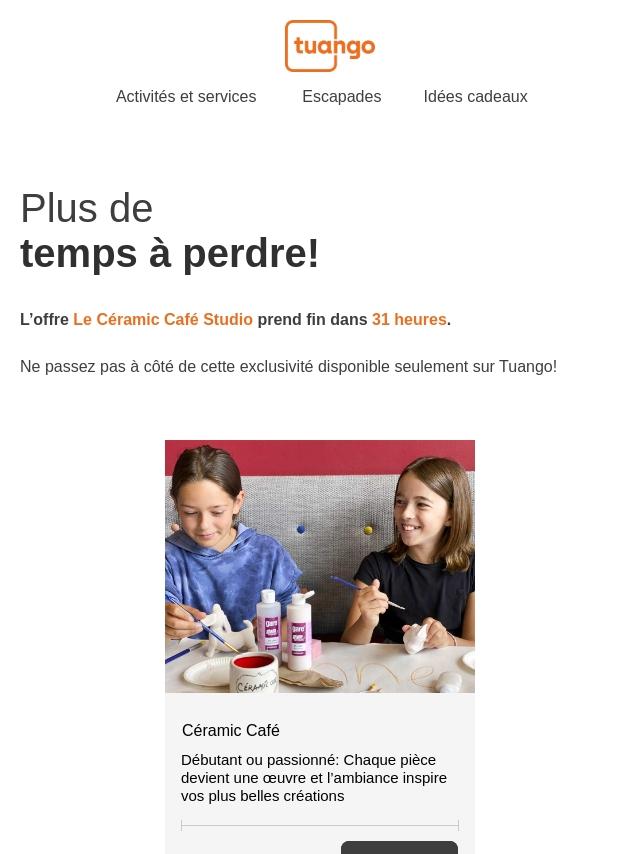
Task: Follow the Le Céramic Café Studio link
Action: coord(163,320)
